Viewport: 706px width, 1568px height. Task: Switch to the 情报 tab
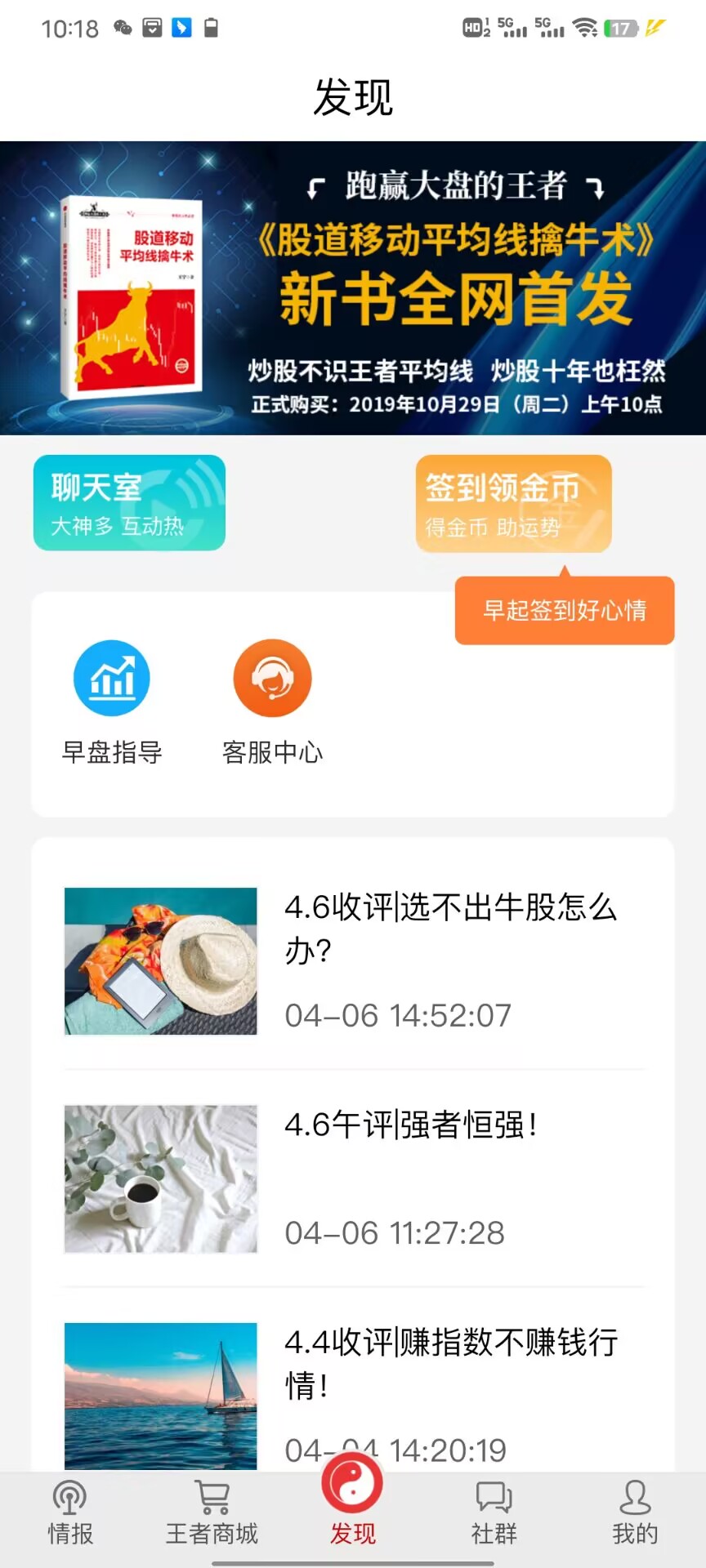click(x=70, y=1513)
